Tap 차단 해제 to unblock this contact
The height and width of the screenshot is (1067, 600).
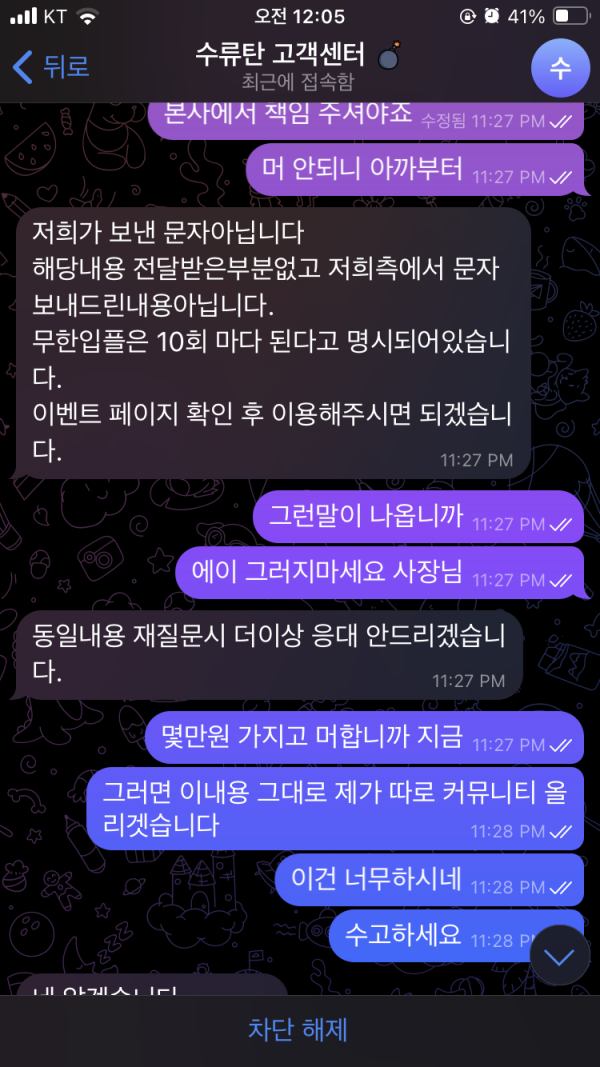(x=298, y=1029)
